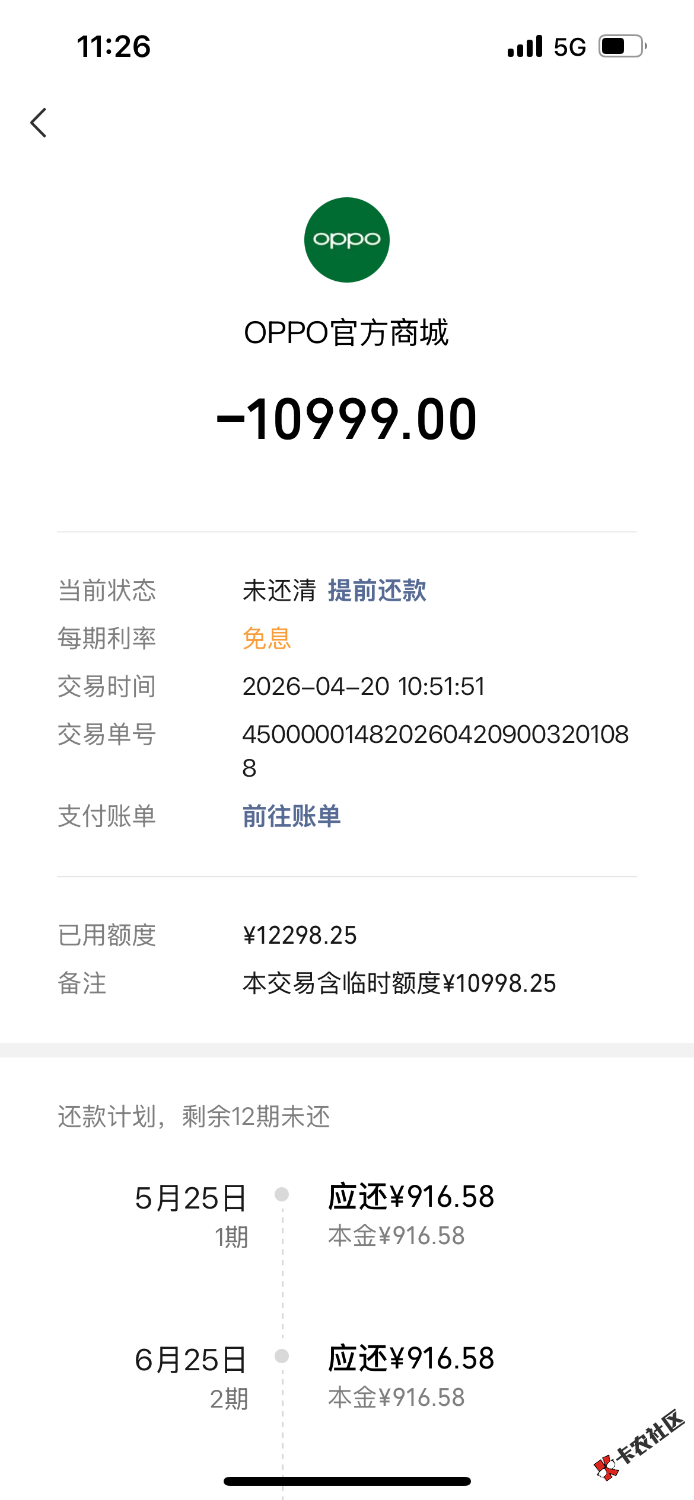
Task: Go back using the top-left arrow
Action: tap(39, 123)
